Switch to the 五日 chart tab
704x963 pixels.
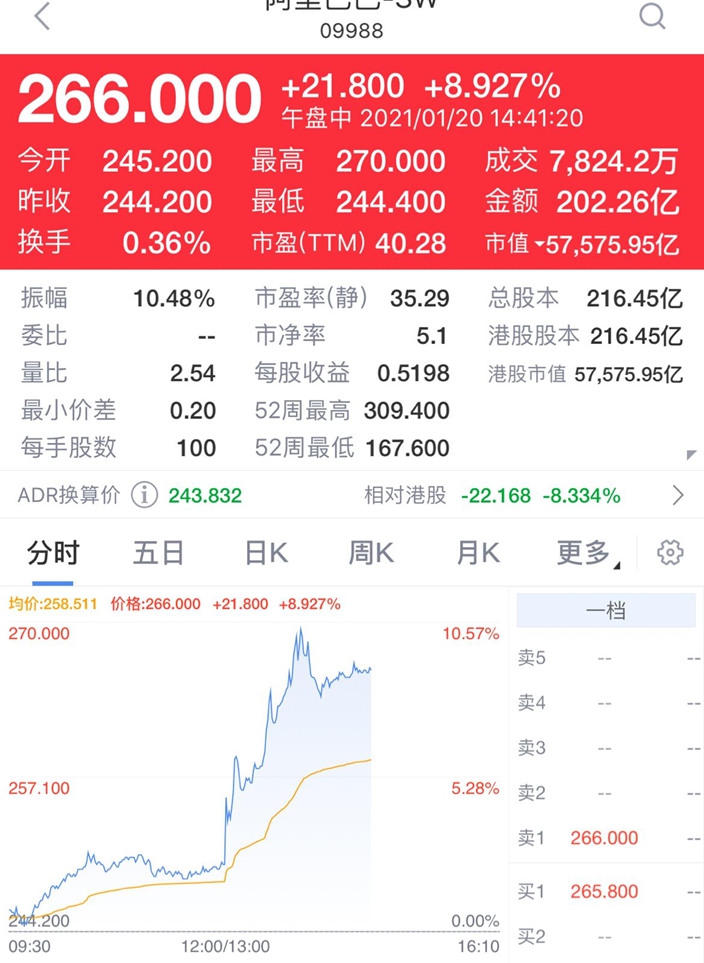(x=158, y=553)
